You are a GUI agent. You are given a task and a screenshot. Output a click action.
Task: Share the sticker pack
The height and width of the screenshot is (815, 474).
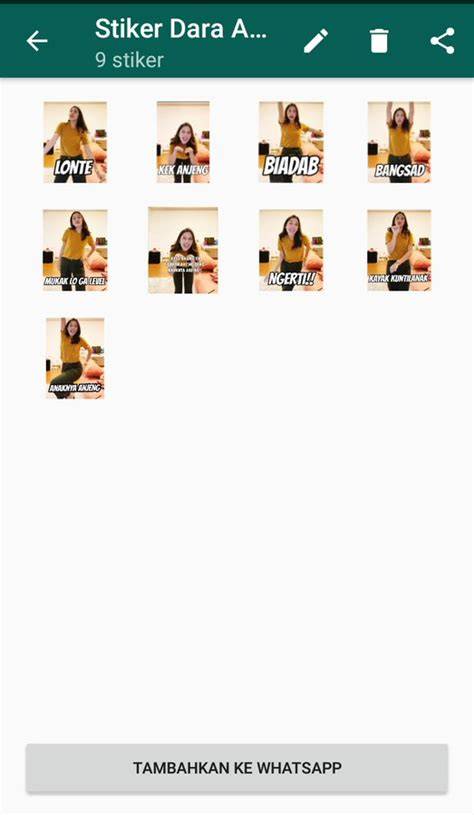pos(443,41)
